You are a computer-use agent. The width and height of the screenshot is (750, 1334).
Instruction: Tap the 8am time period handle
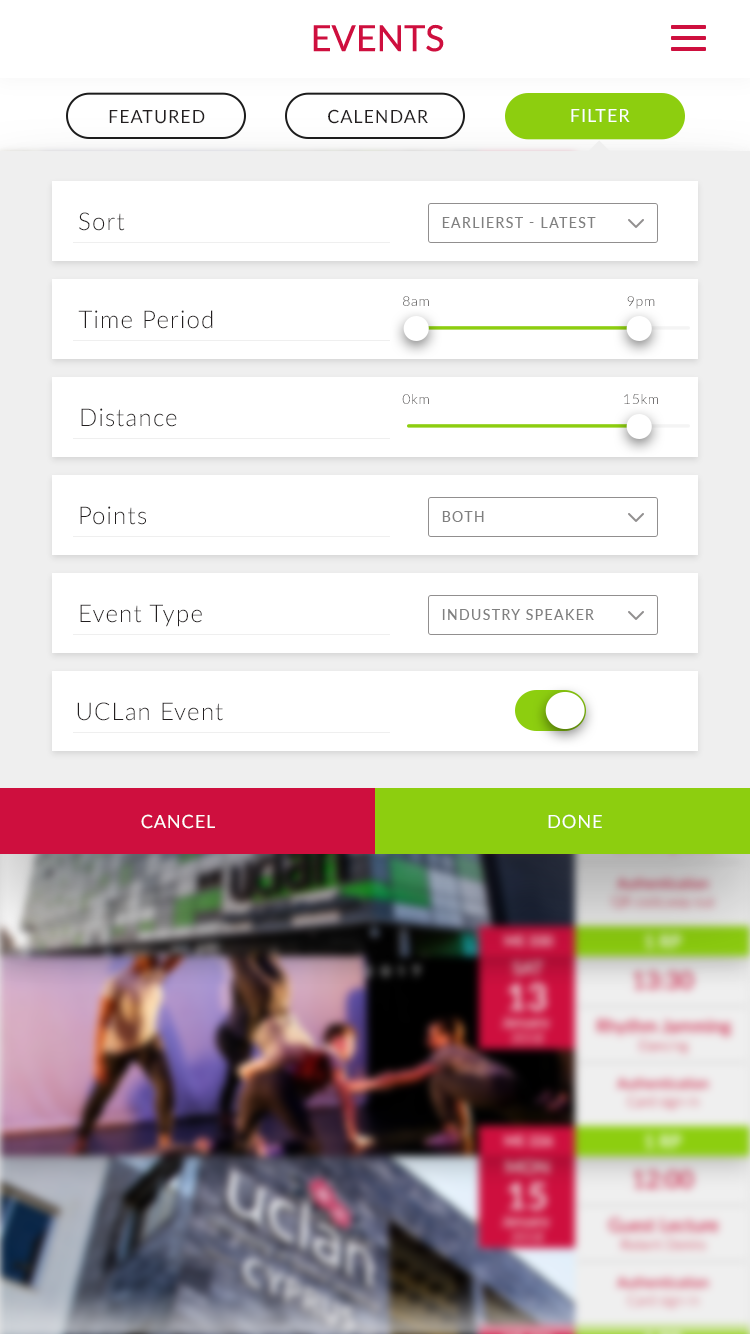[416, 328]
